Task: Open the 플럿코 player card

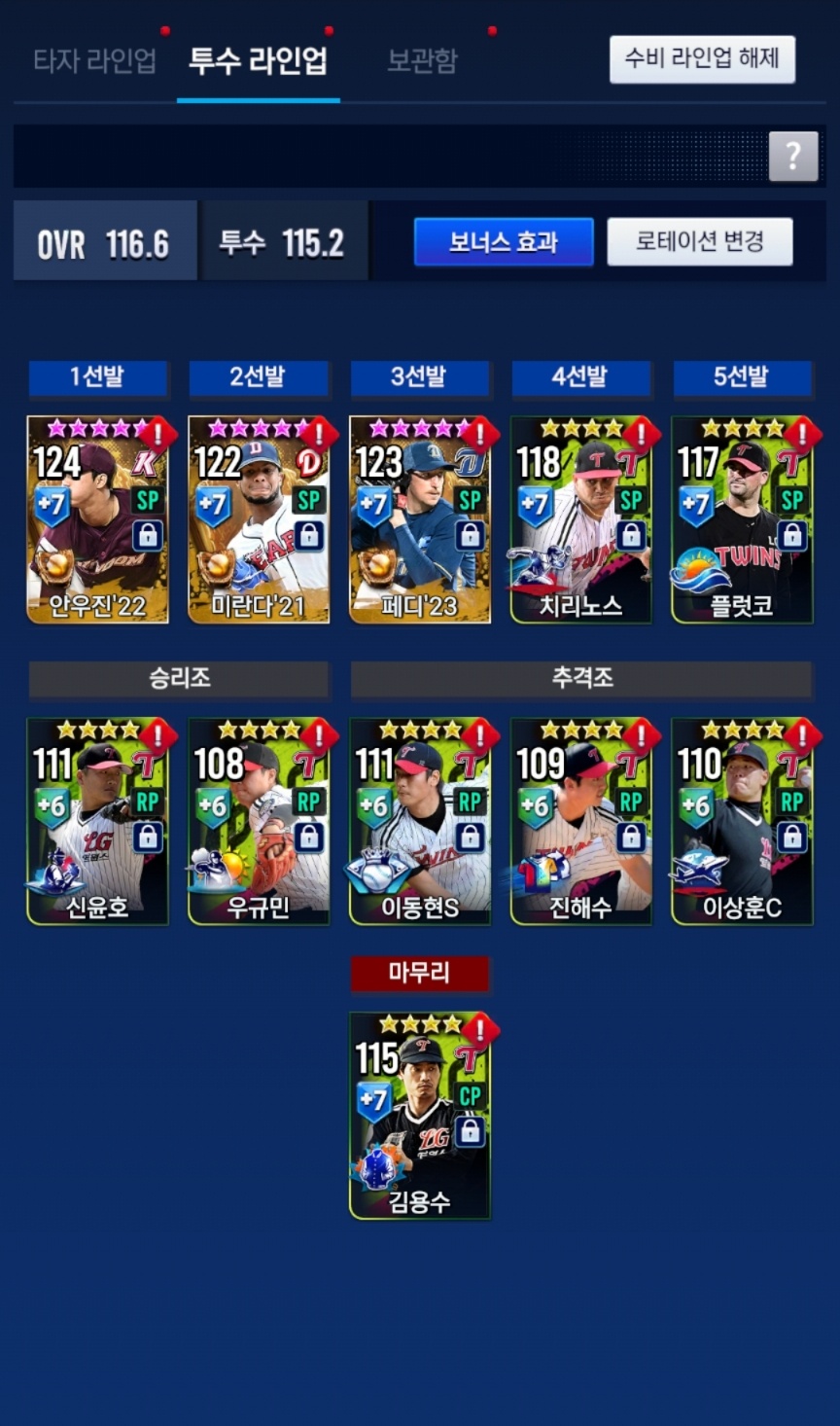Action: (743, 520)
